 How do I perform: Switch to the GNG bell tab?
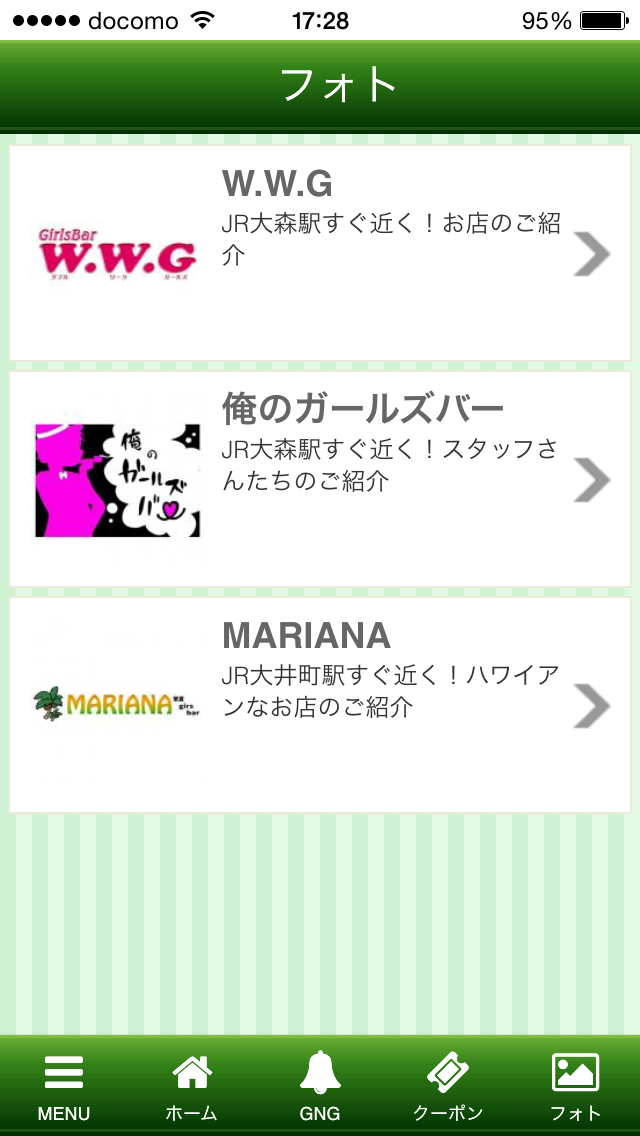[x=320, y=1087]
